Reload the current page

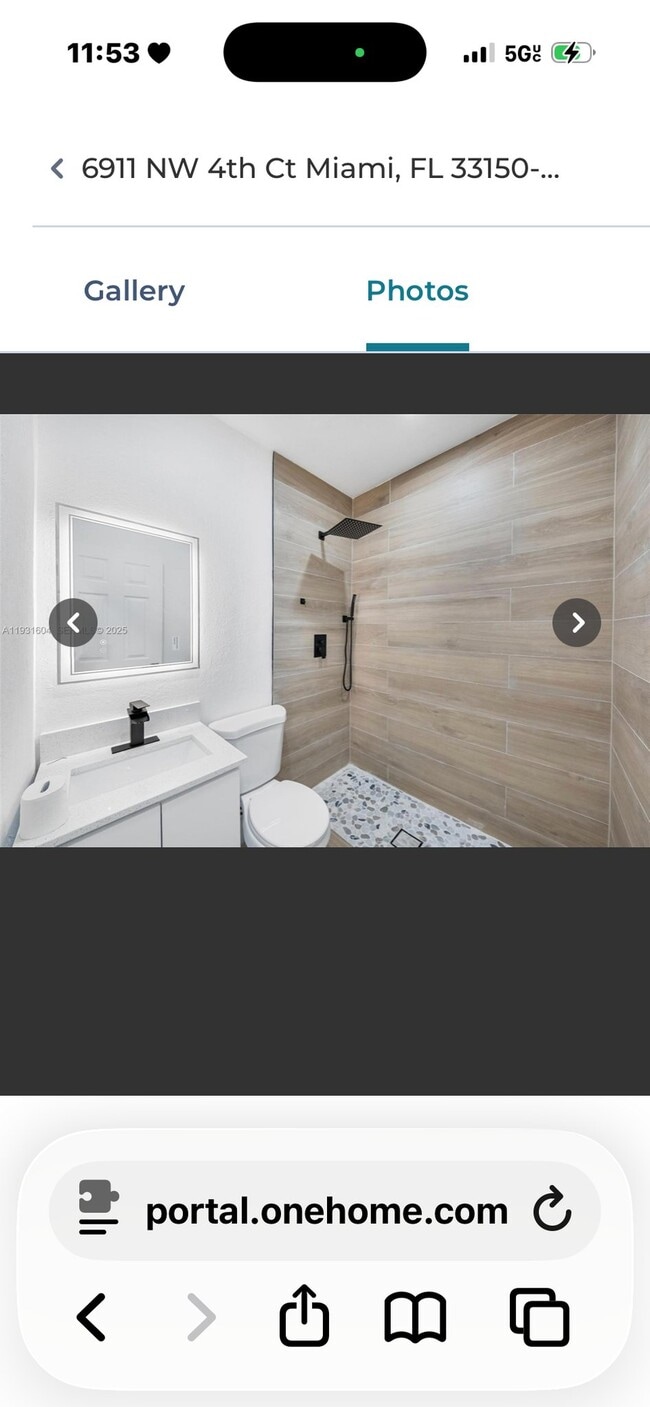552,1211
